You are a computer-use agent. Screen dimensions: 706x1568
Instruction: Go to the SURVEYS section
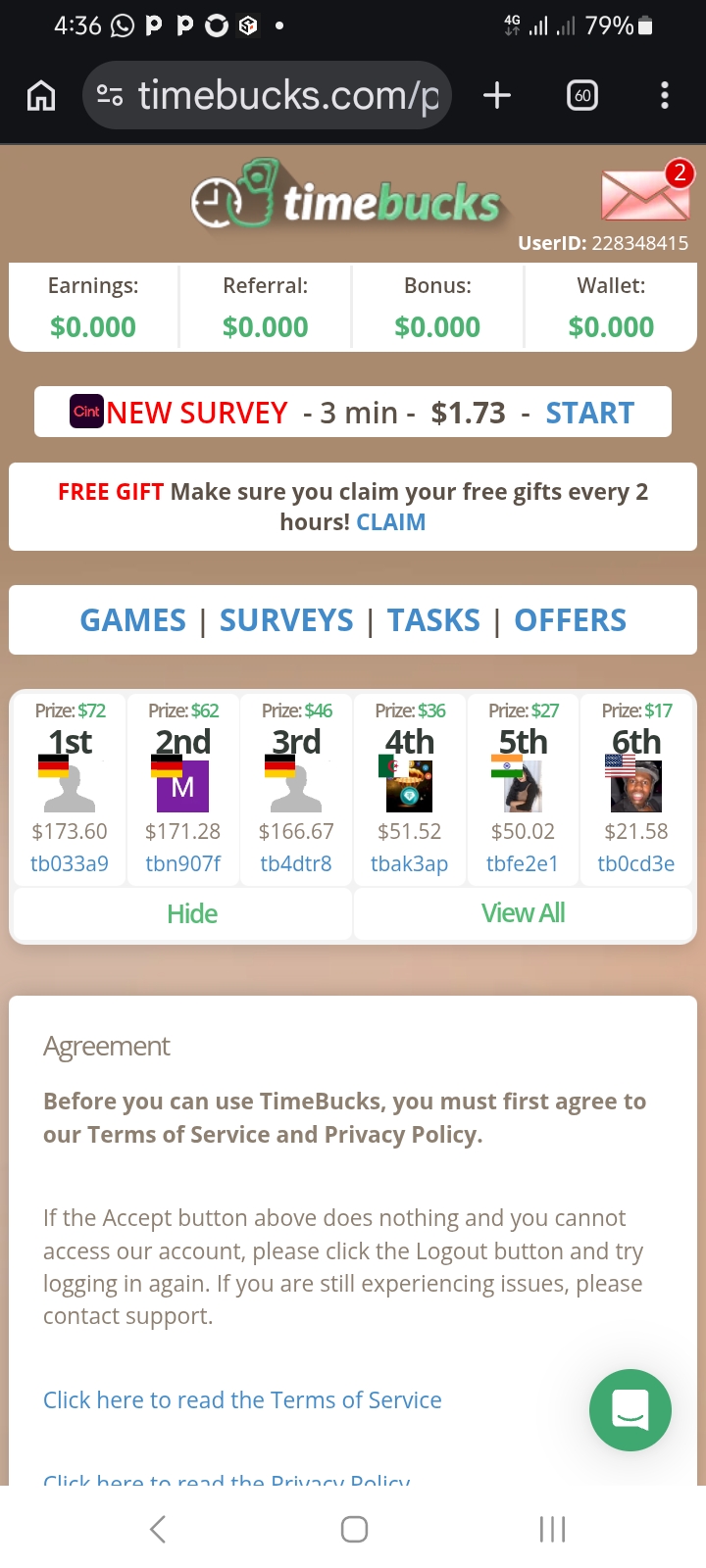[x=286, y=620]
